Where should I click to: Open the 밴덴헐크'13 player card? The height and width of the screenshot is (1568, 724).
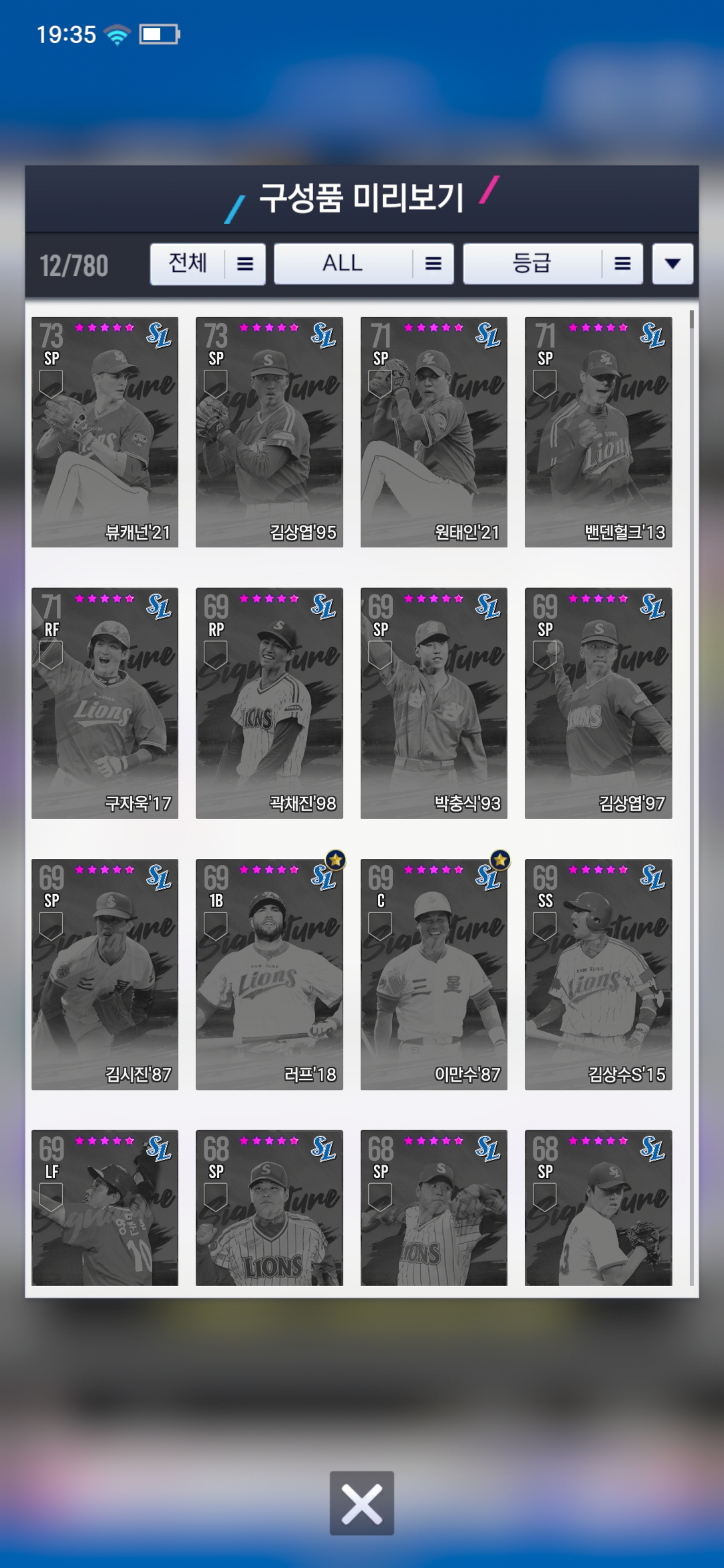coord(598,432)
